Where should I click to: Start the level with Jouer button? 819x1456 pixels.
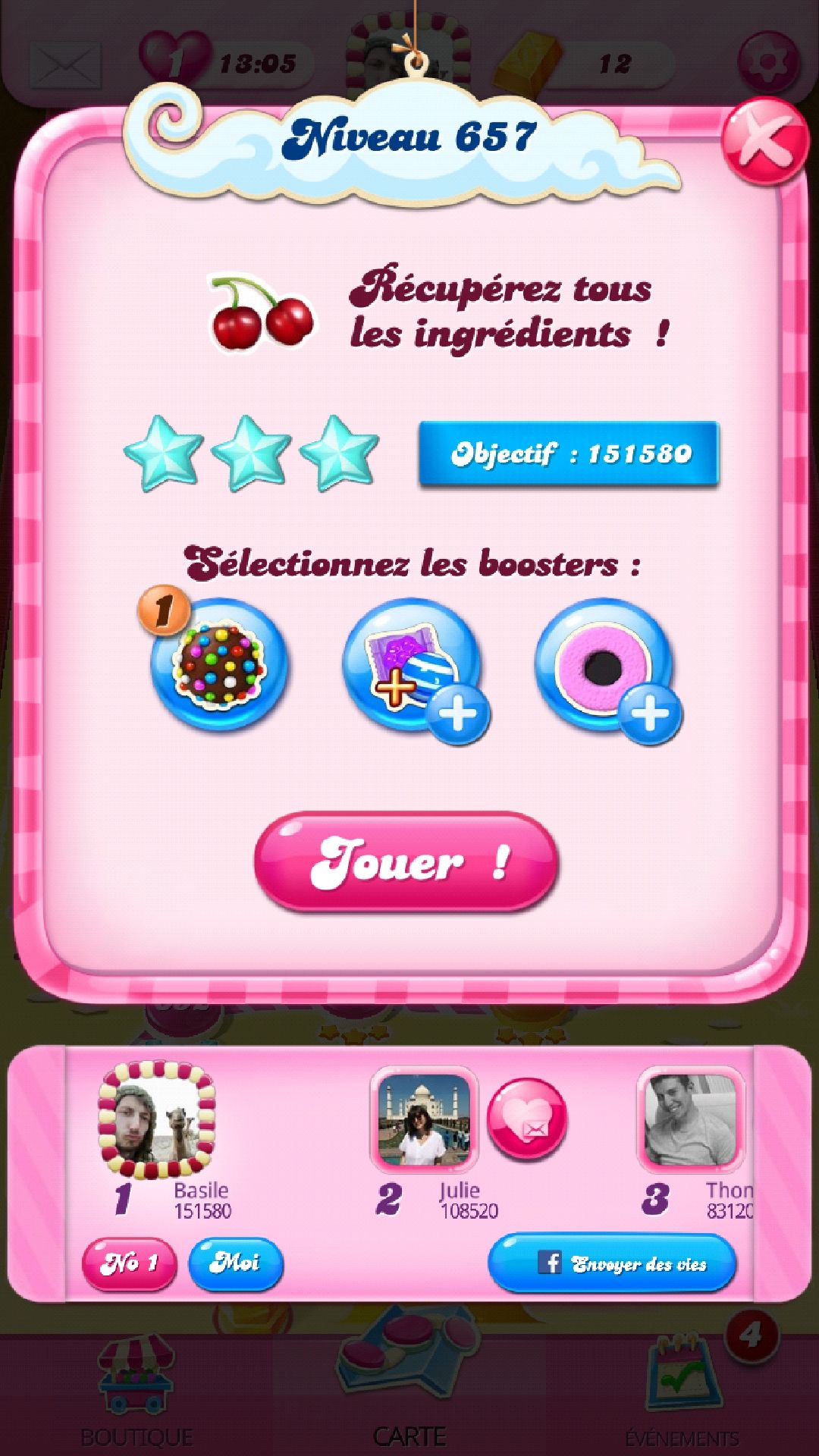[407, 862]
